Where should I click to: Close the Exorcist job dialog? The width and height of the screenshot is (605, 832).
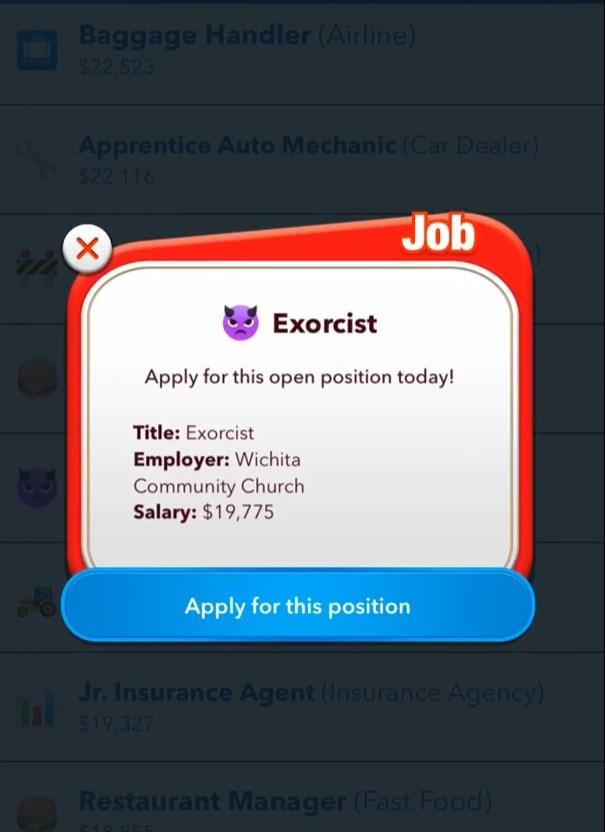87,250
